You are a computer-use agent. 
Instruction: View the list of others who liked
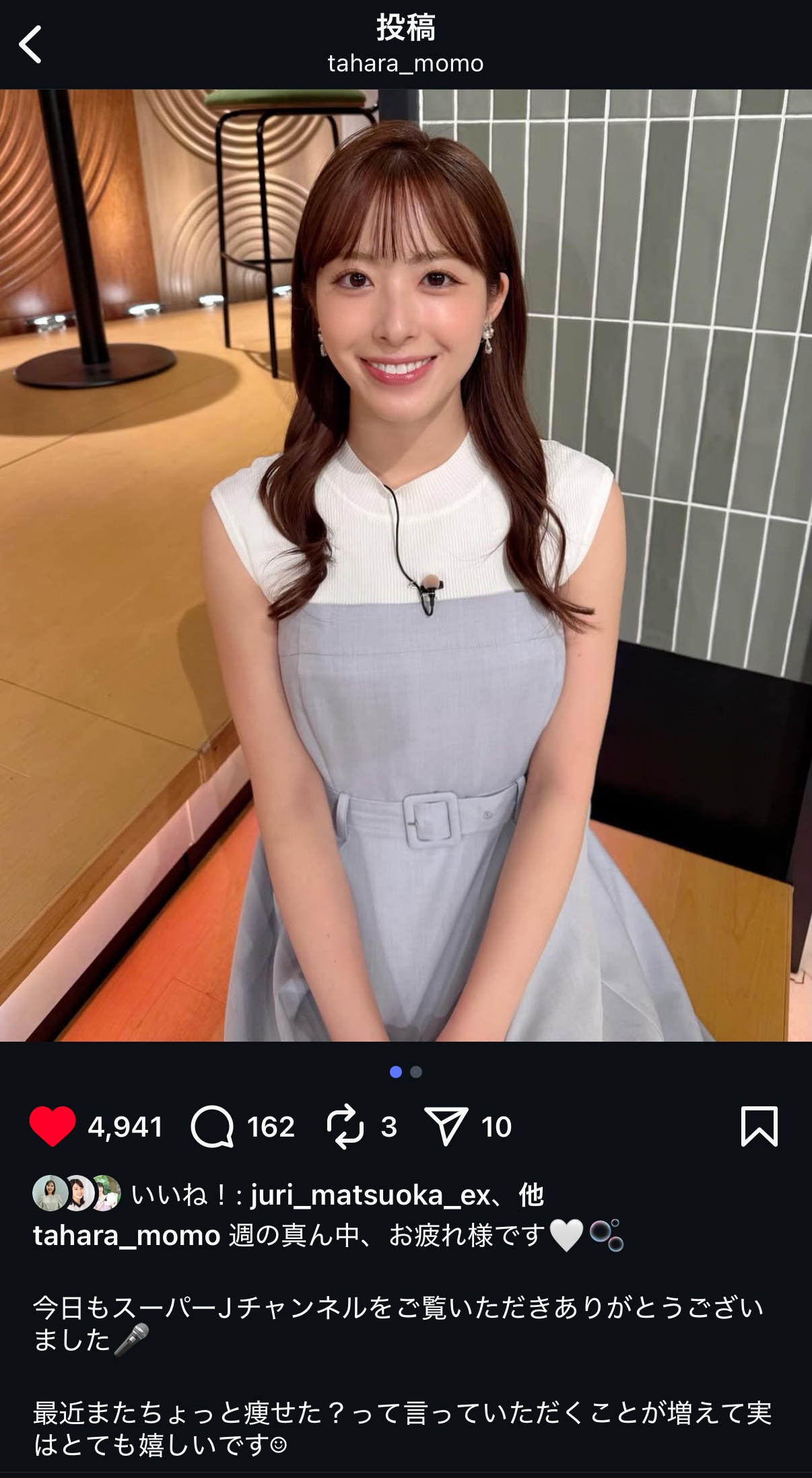point(531,1195)
